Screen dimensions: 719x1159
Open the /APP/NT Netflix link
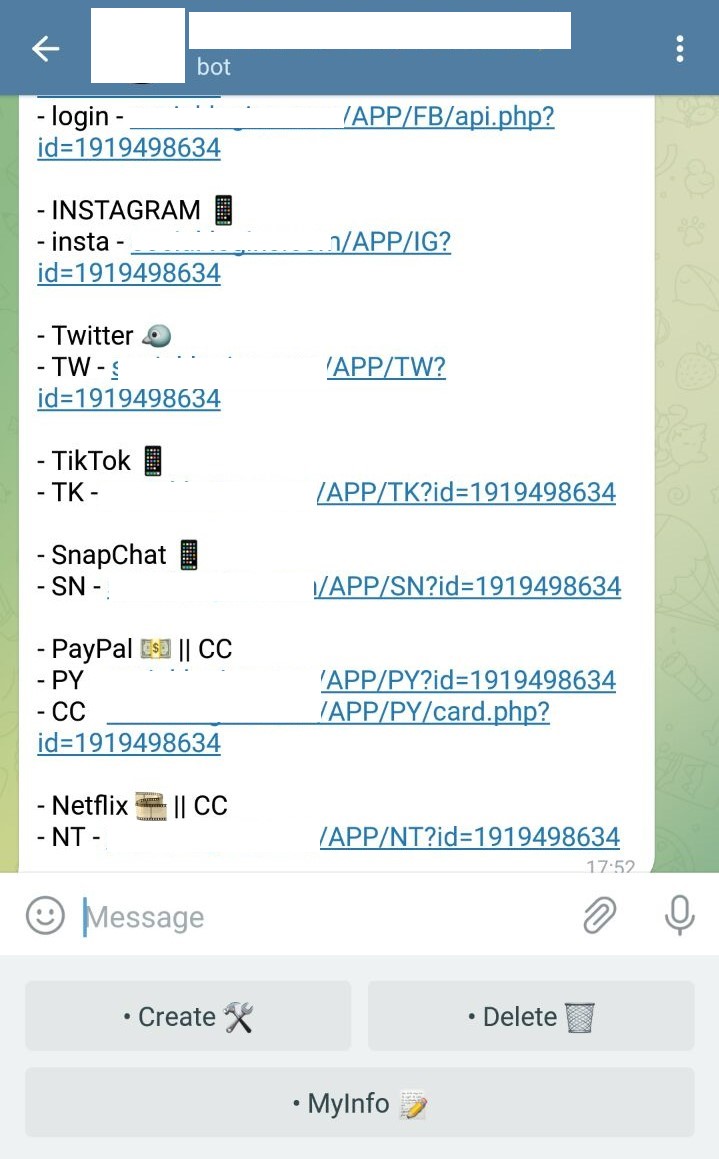(470, 837)
